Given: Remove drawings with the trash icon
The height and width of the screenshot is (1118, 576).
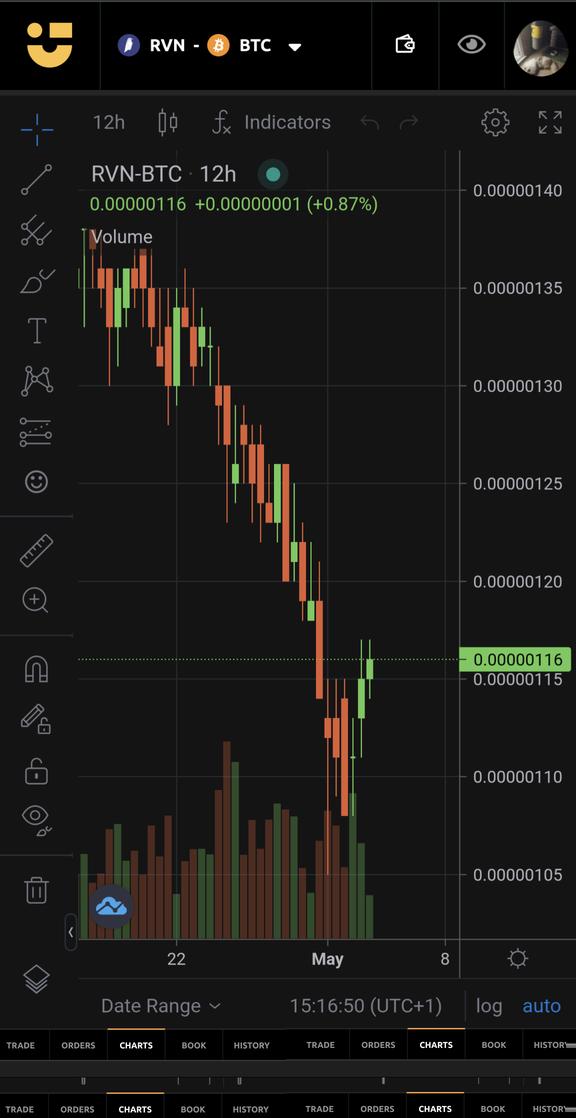Looking at the screenshot, I should [36, 890].
